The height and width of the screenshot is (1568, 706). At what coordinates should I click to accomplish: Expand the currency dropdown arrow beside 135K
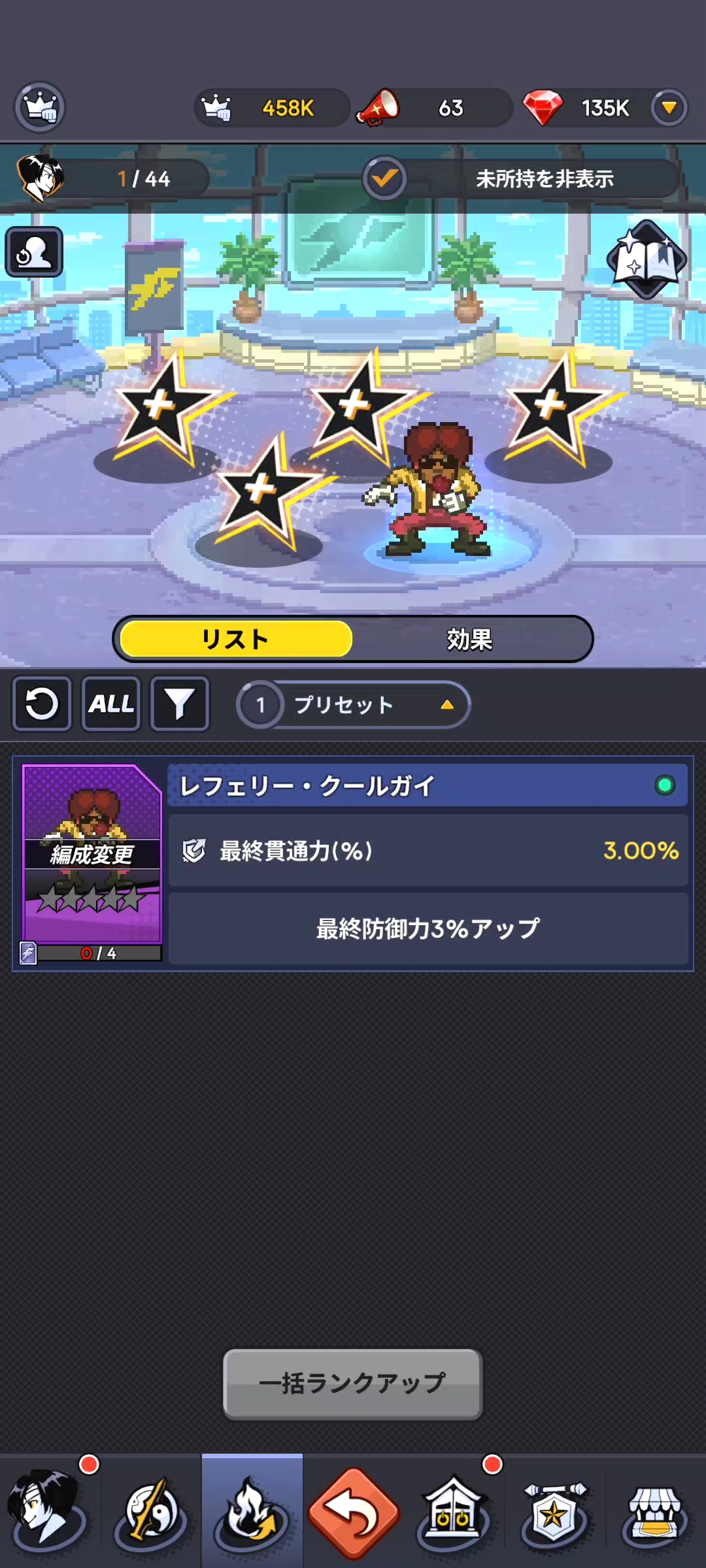point(669,107)
